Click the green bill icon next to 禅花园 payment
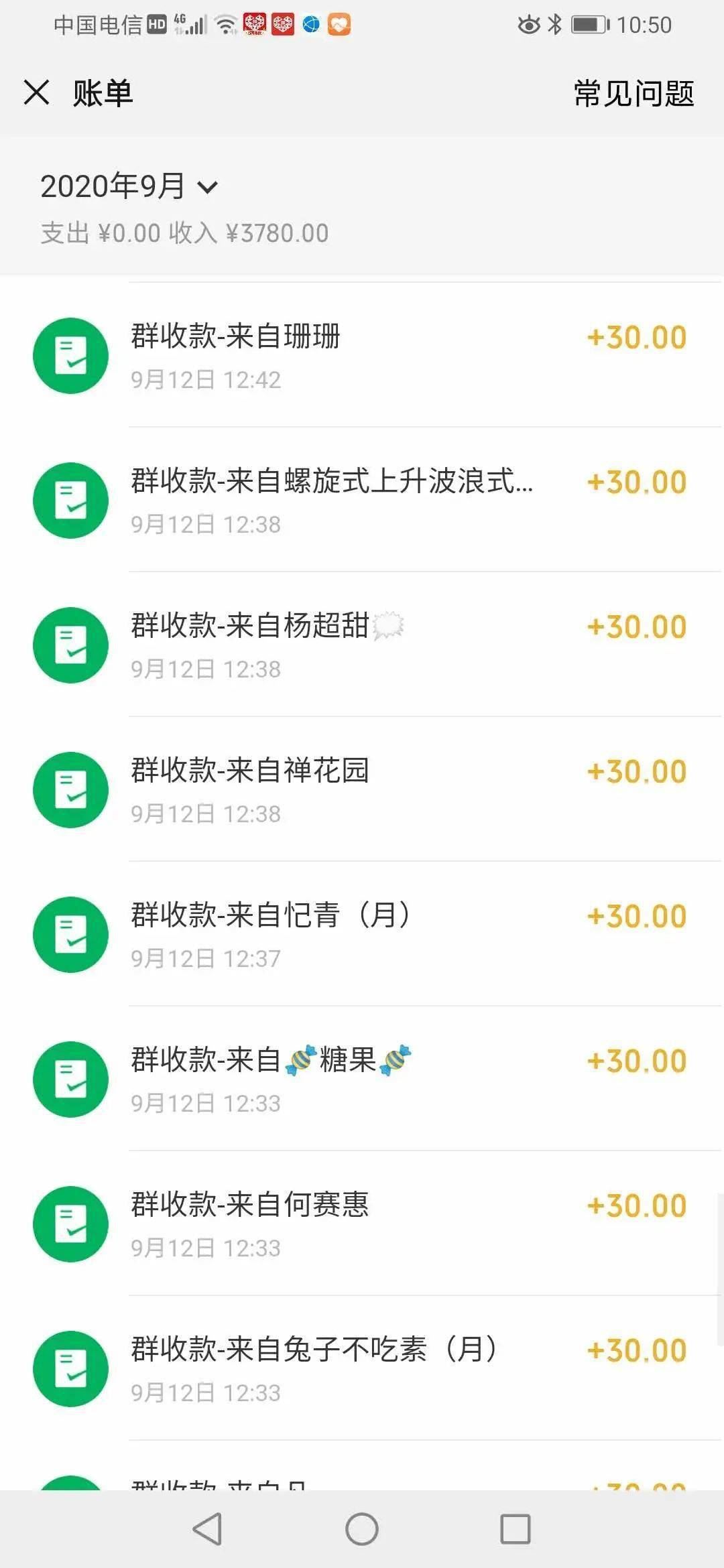Image resolution: width=724 pixels, height=1568 pixels. (x=70, y=790)
